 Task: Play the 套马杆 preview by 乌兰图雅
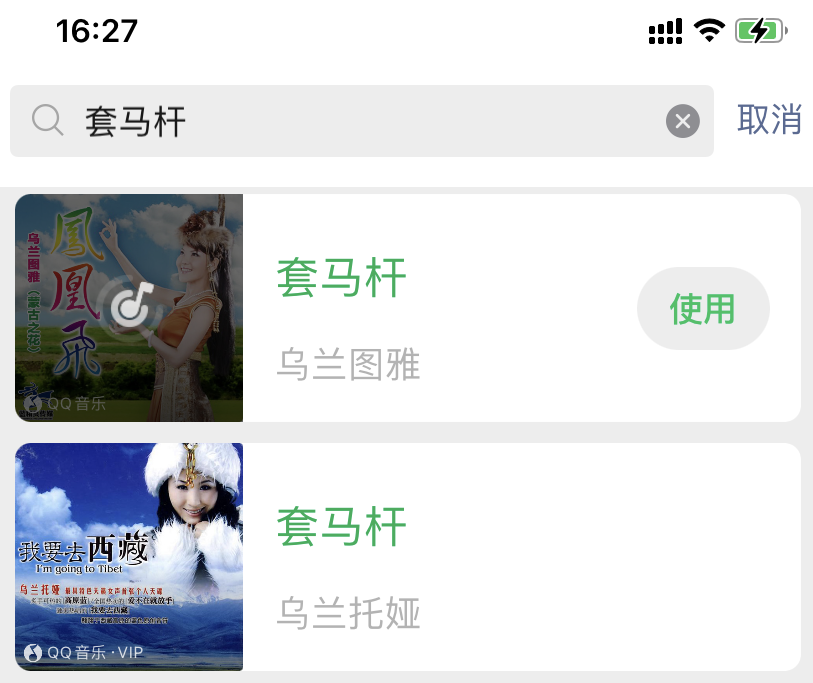pyautogui.click(x=129, y=307)
